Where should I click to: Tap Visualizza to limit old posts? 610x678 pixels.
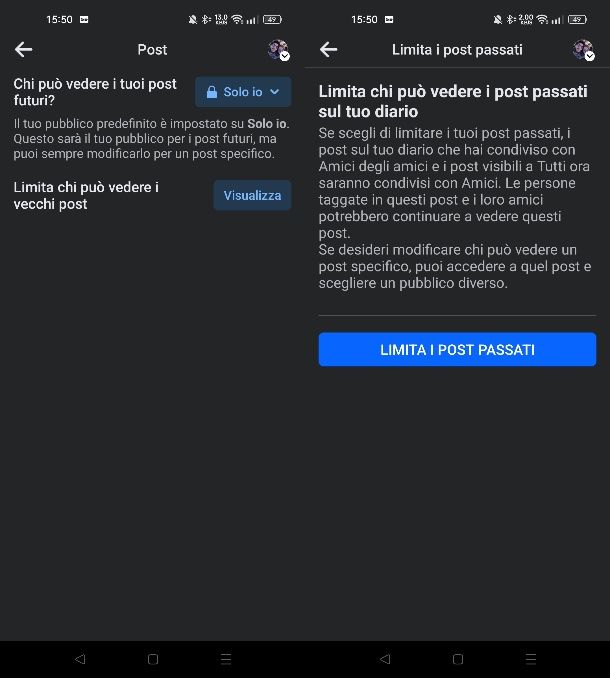click(x=252, y=195)
